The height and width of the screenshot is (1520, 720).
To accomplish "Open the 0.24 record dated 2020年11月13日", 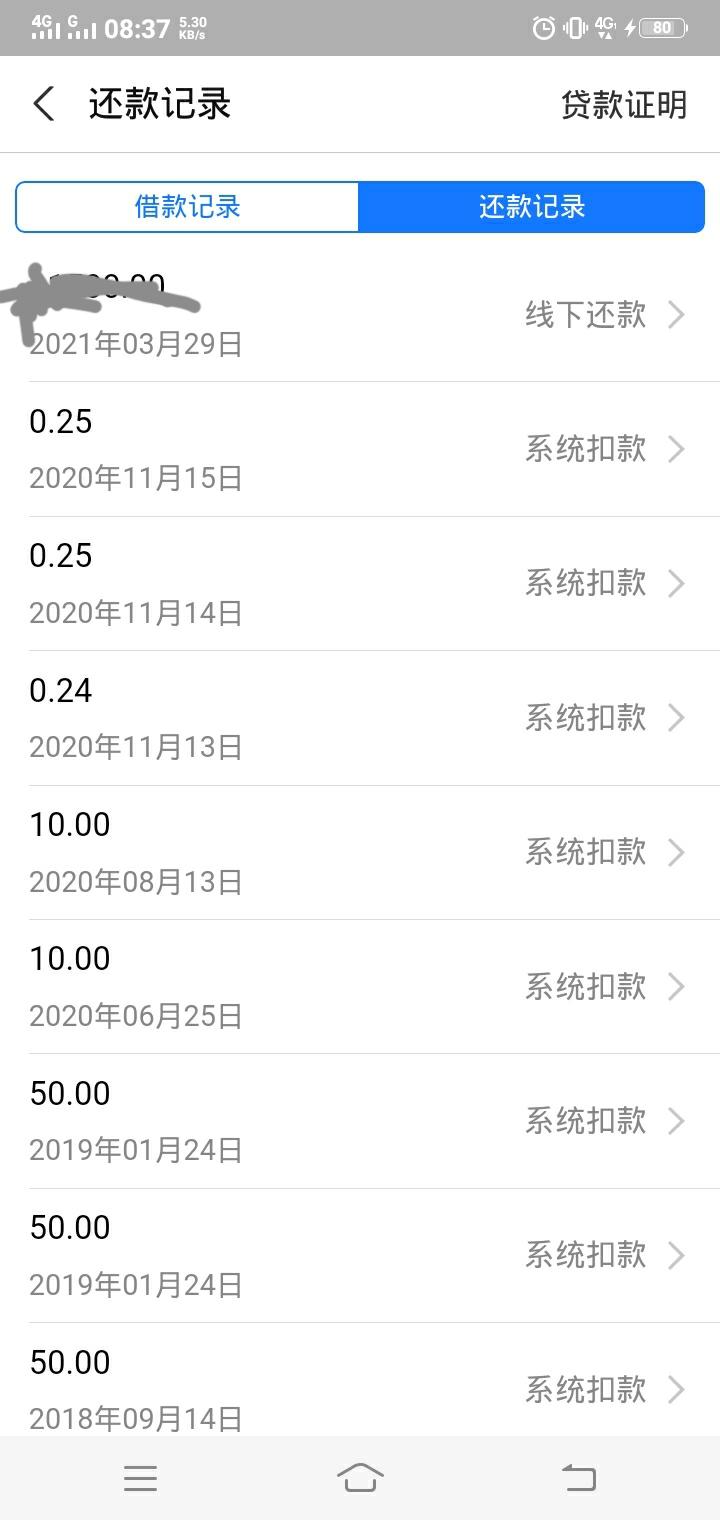I will [360, 718].
